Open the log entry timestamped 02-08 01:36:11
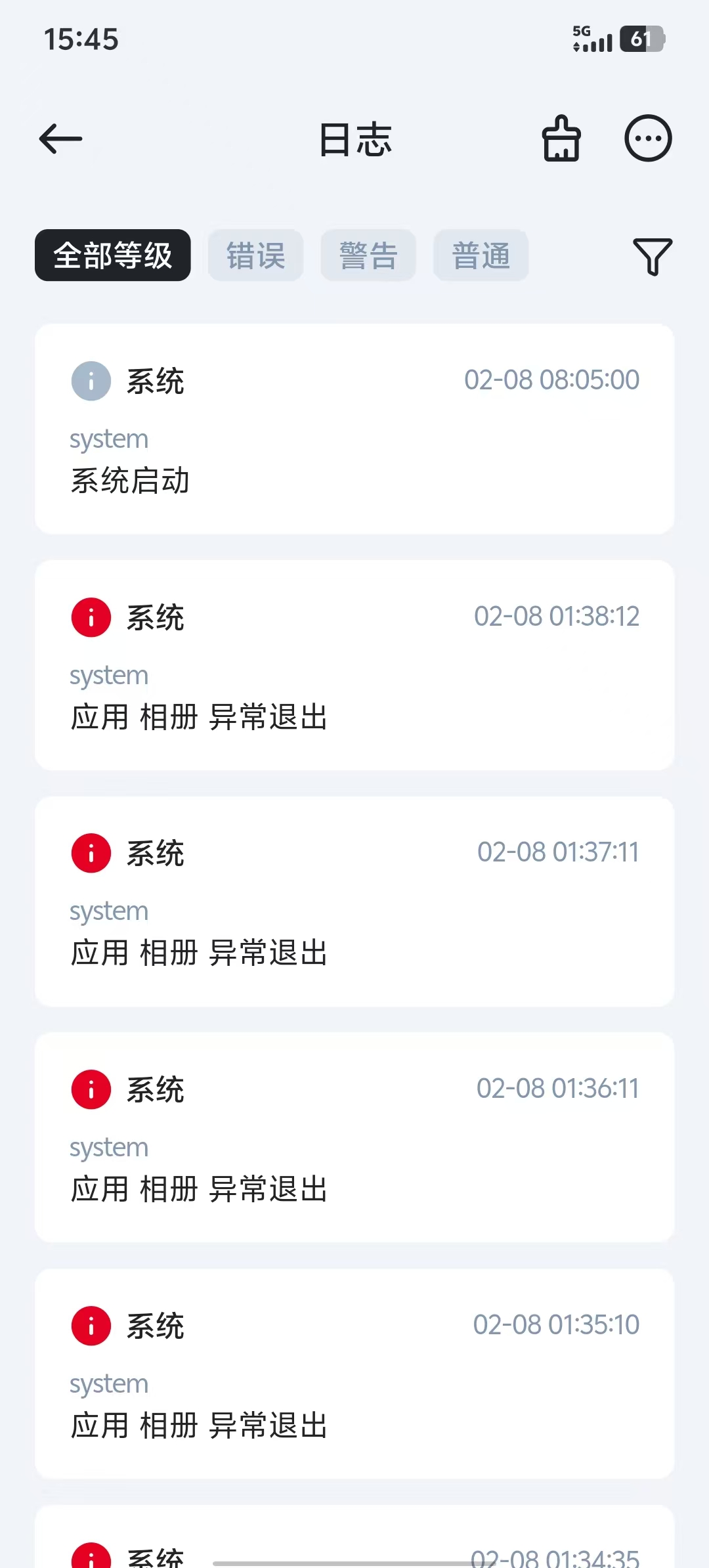Screen dimensions: 709x1568 pyautogui.click(x=354, y=1136)
